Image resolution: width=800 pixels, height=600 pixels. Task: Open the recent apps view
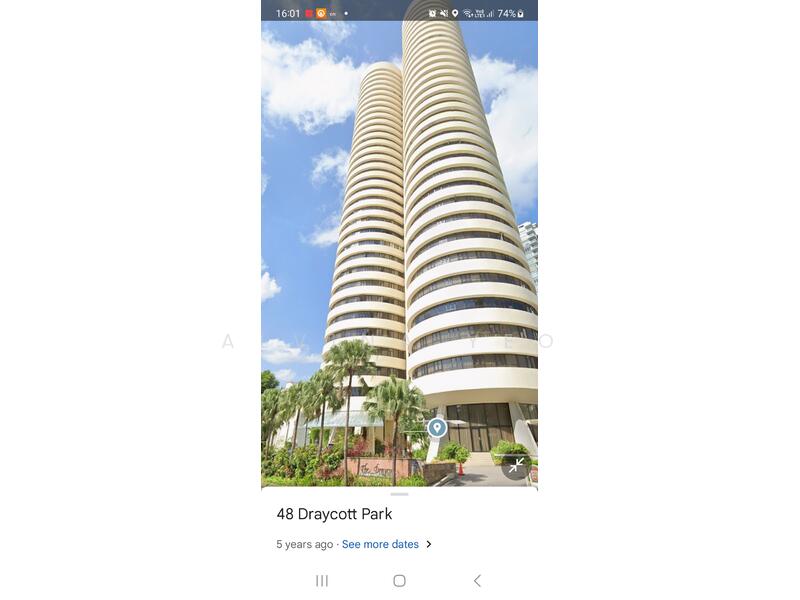(x=322, y=580)
